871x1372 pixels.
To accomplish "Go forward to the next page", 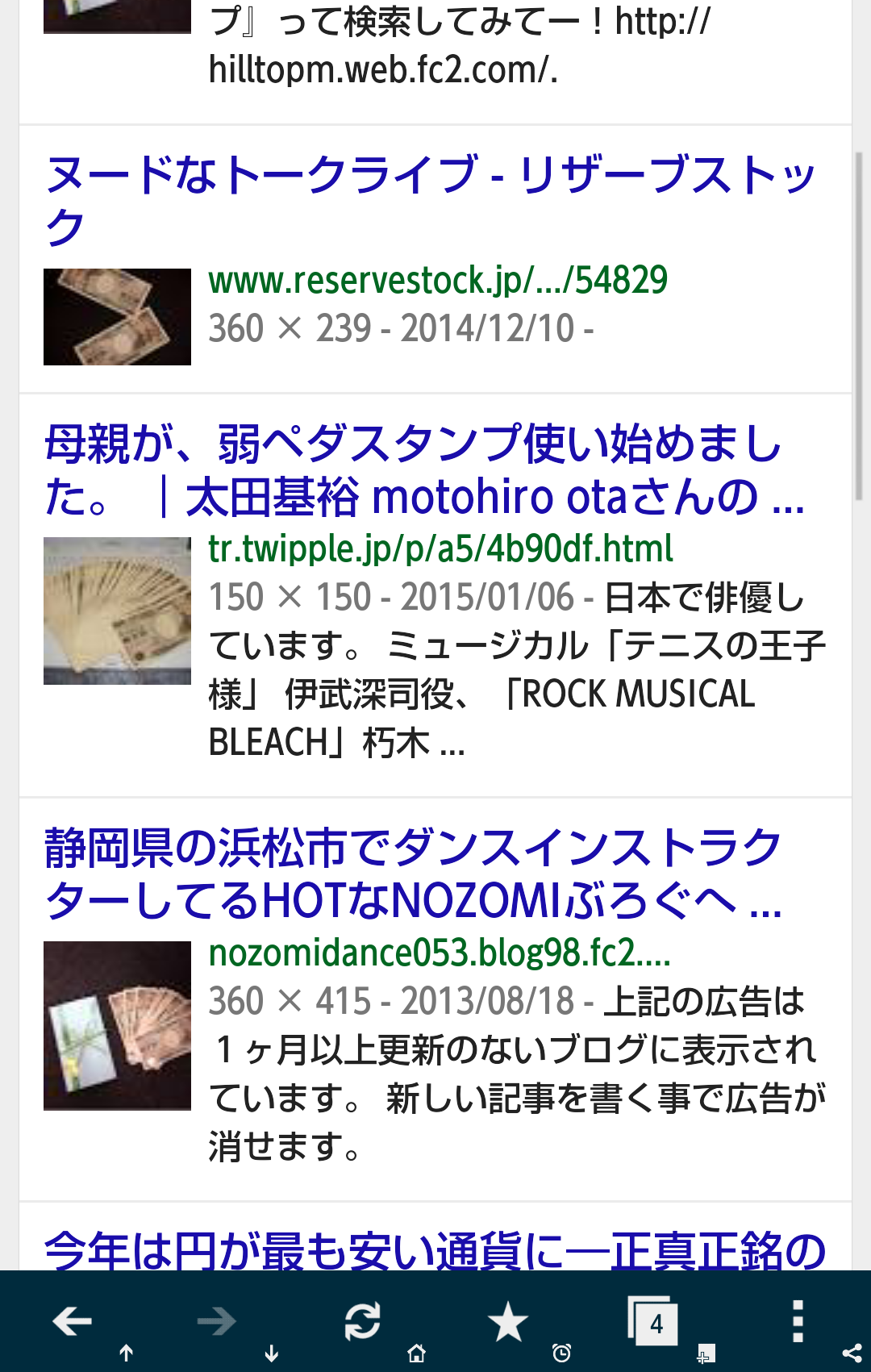I will 216,1321.
